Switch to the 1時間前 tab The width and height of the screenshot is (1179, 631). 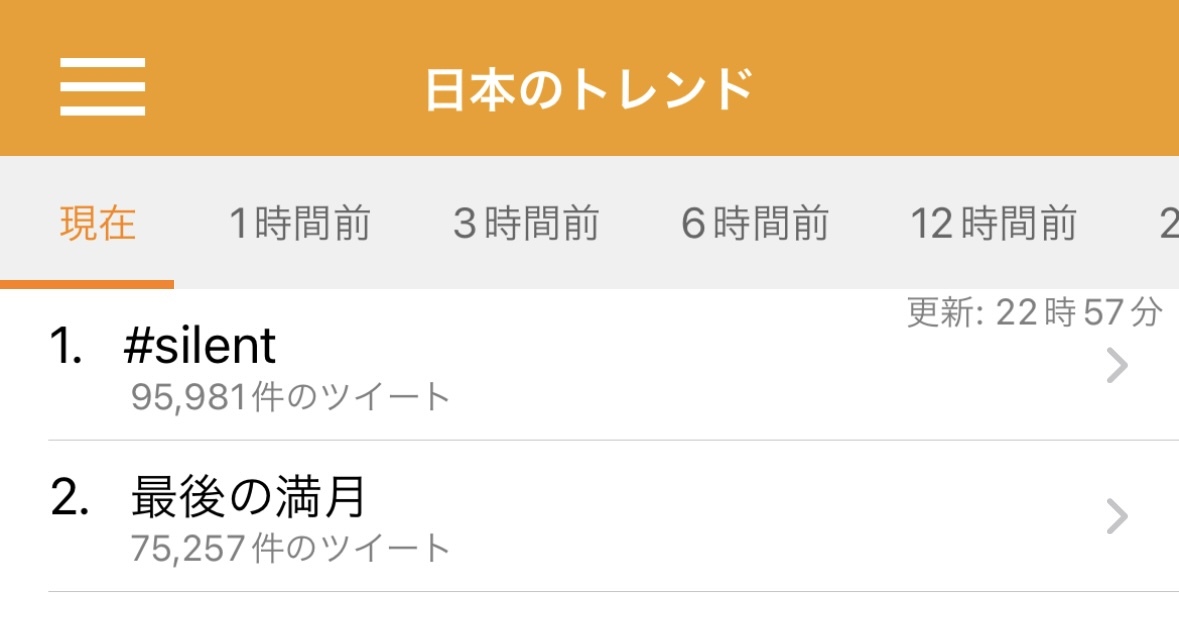pos(300,223)
